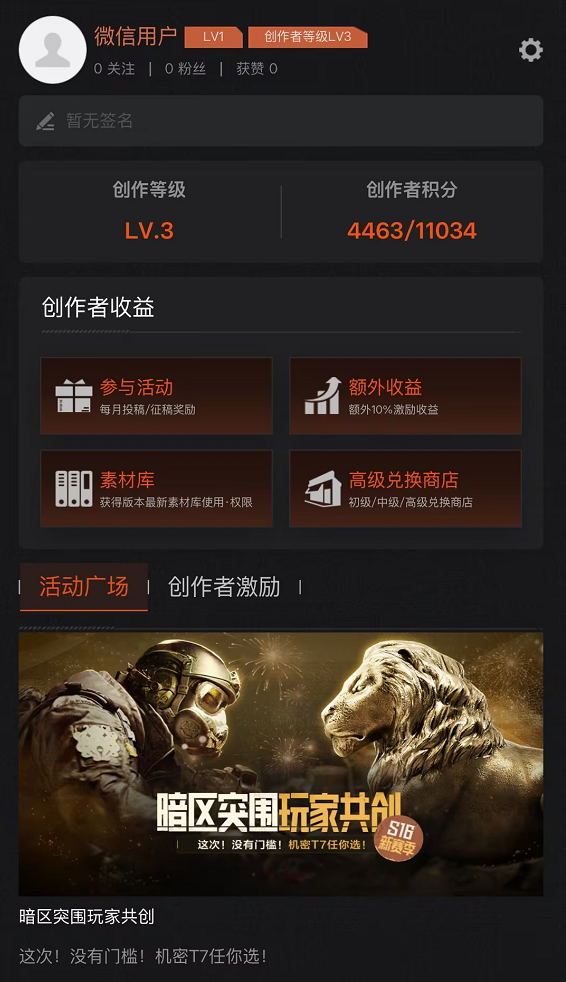The height and width of the screenshot is (982, 566).
Task: Open the 额外收益 card
Action: 405,396
